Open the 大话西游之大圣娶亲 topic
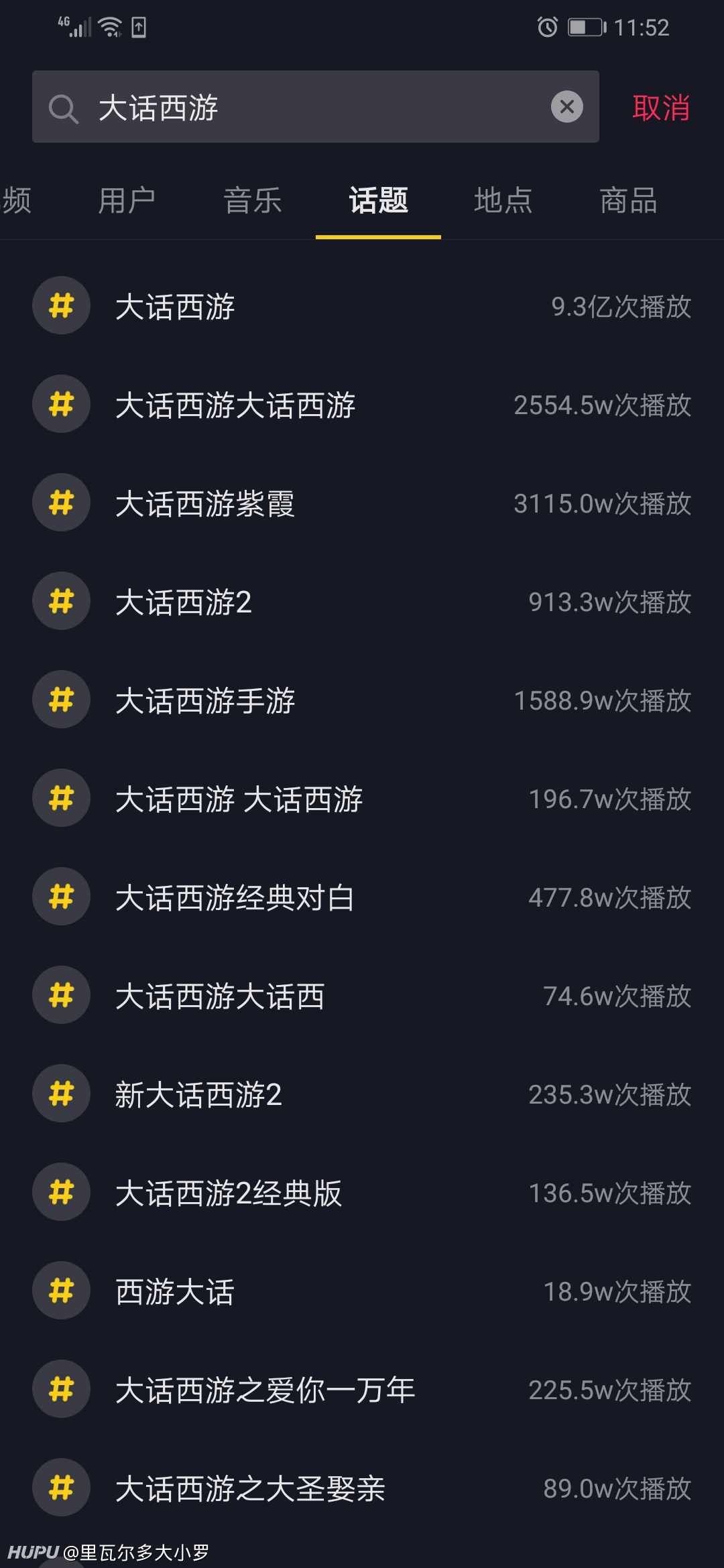Image resolution: width=724 pixels, height=1568 pixels. (362, 1488)
